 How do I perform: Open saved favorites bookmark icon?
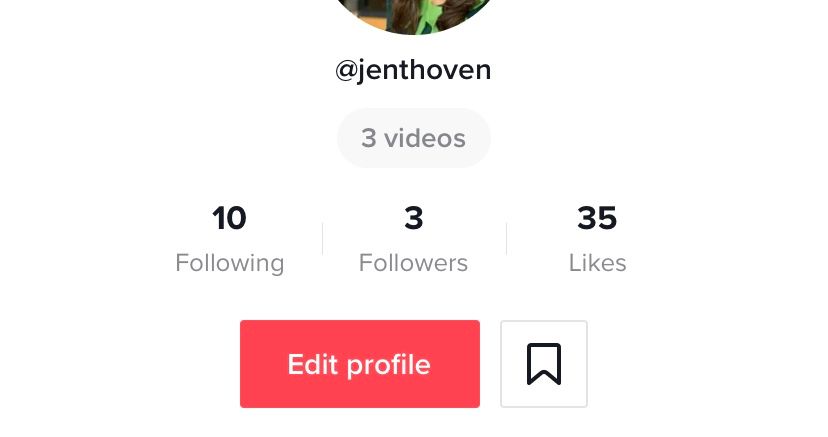[x=543, y=364]
